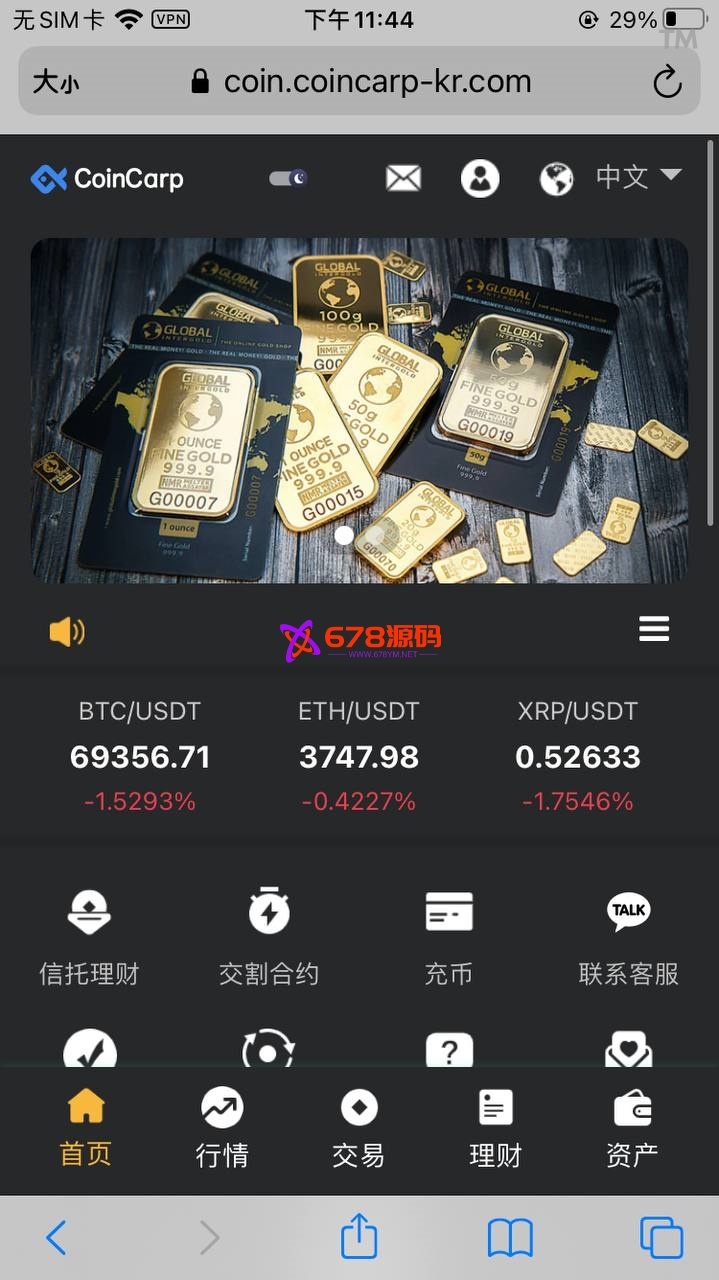This screenshot has width=719, height=1280.
Task: Switch to the 行情 tab
Action: (x=222, y=1128)
